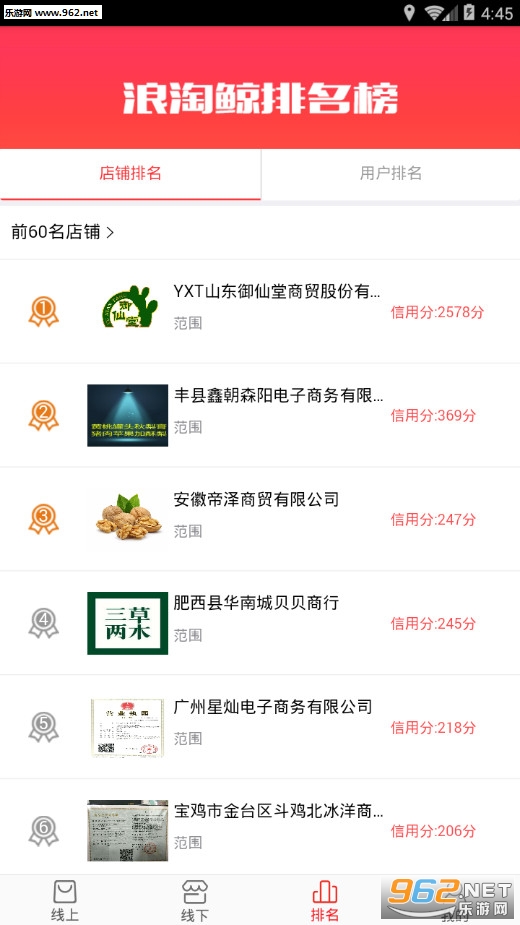This screenshot has height=925, width=520.
Task: Open 肥西县华南城贝贝商行 shop
Action: pyautogui.click(x=260, y=623)
